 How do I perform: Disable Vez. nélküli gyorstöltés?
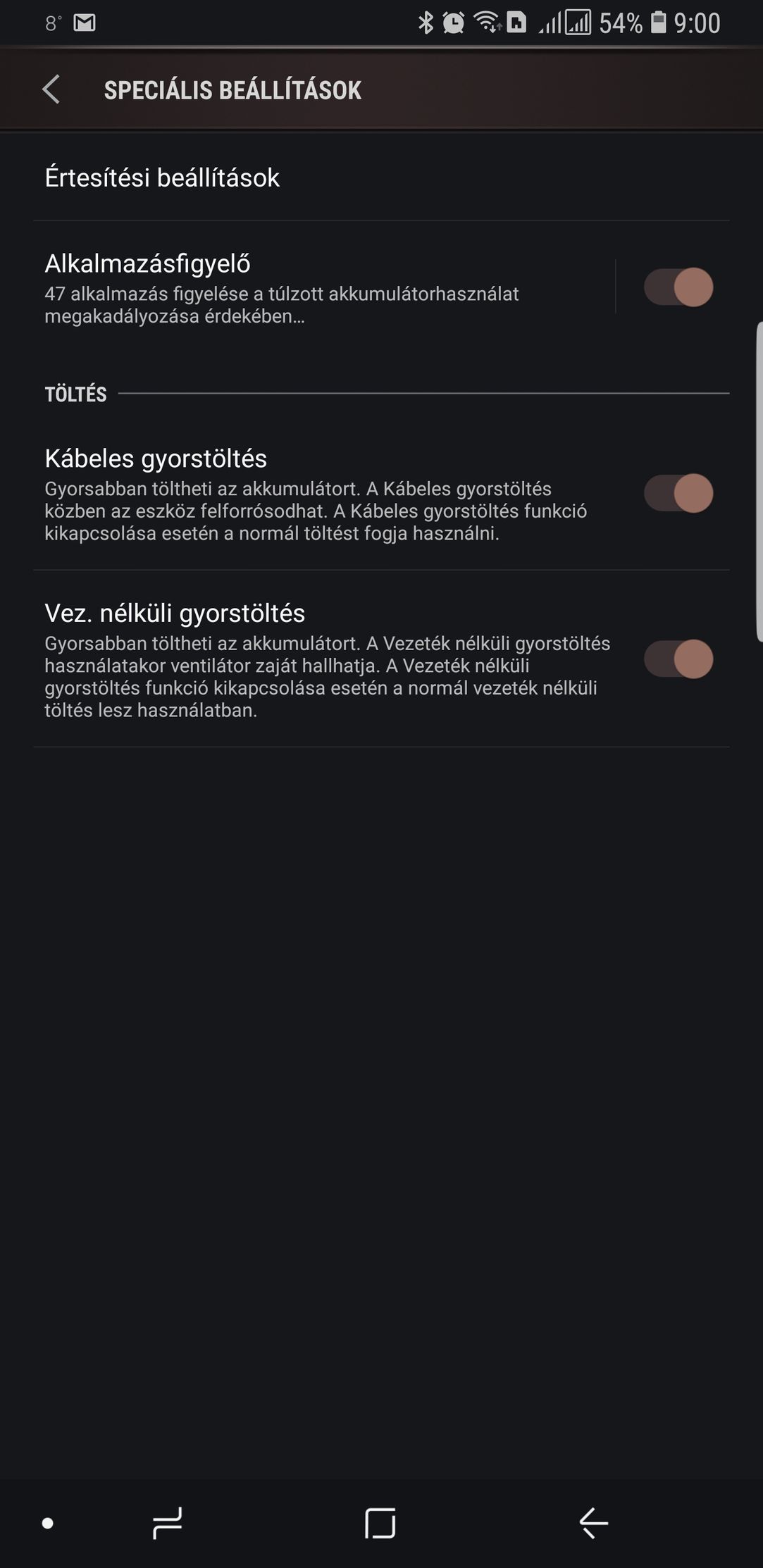[678, 659]
